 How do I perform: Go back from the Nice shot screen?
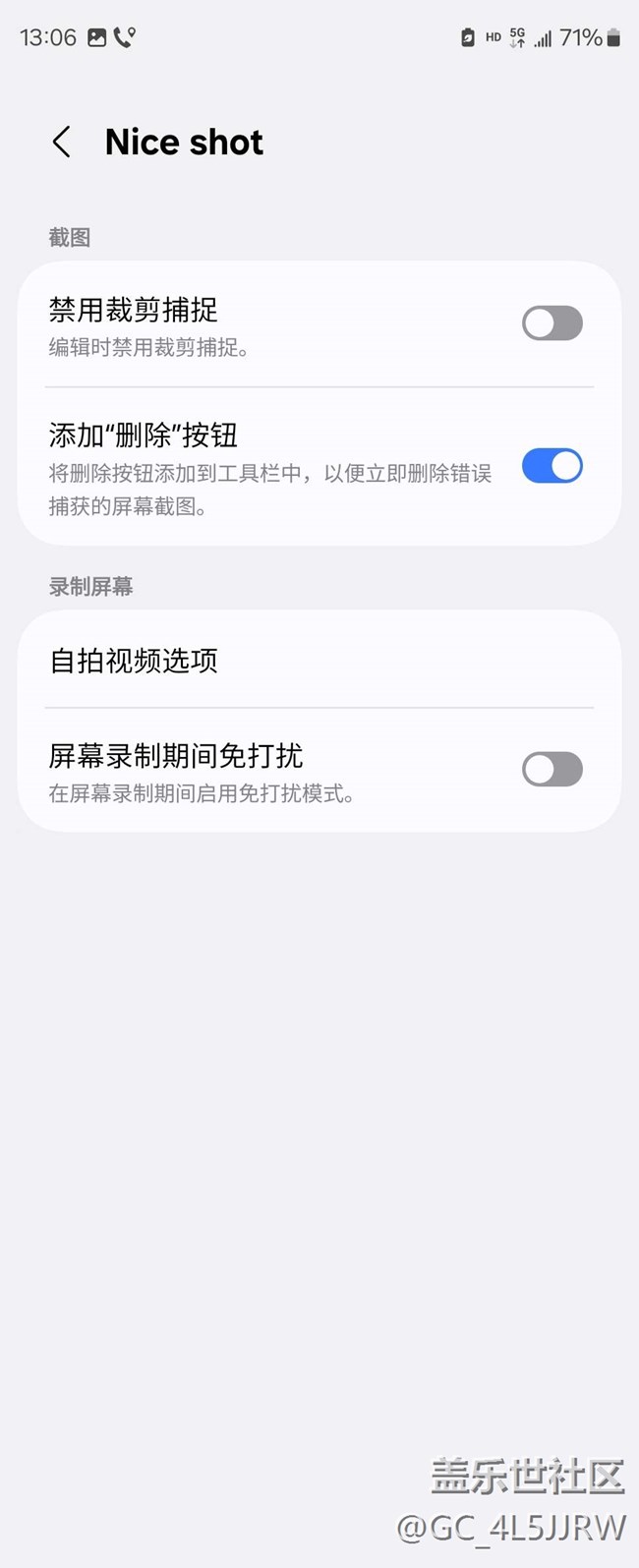coord(61,143)
